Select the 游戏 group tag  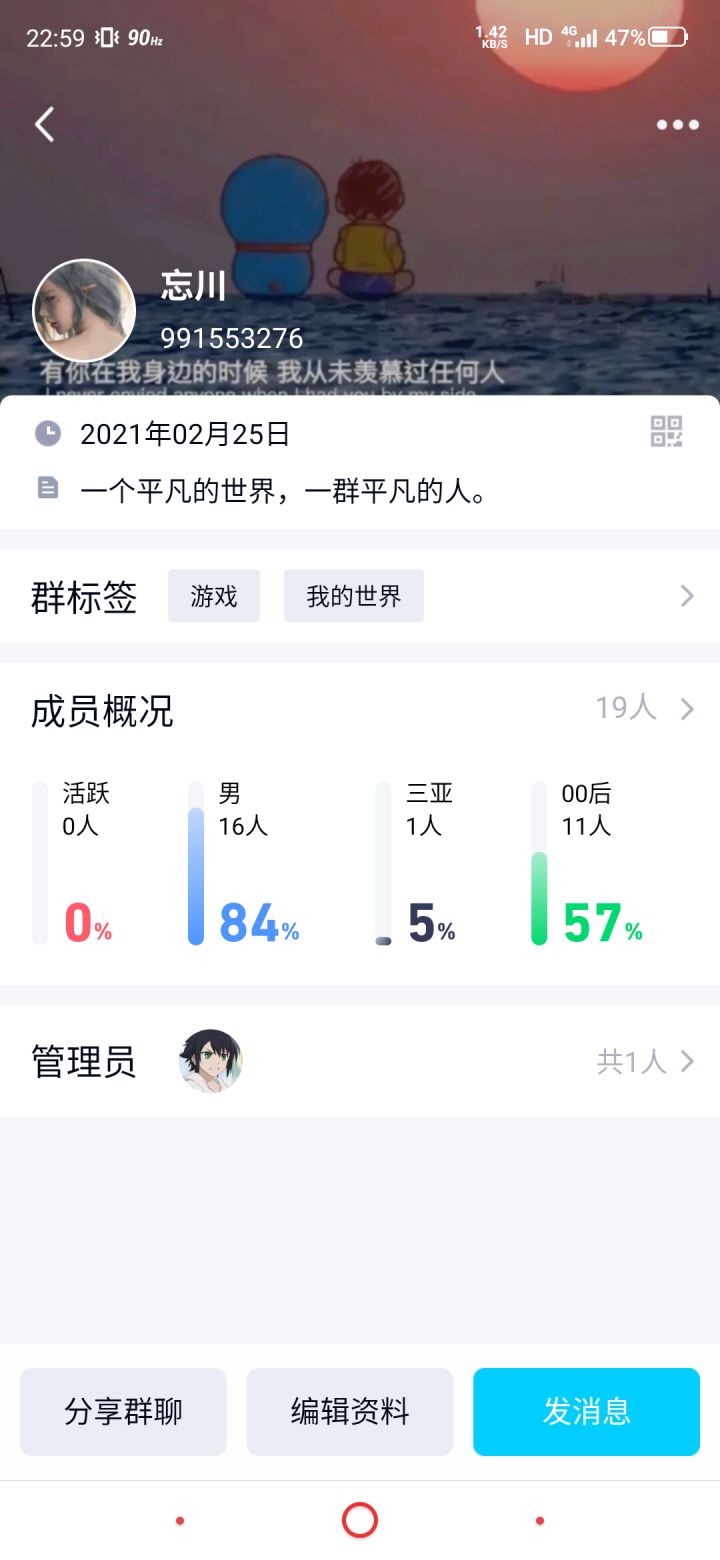(213, 595)
